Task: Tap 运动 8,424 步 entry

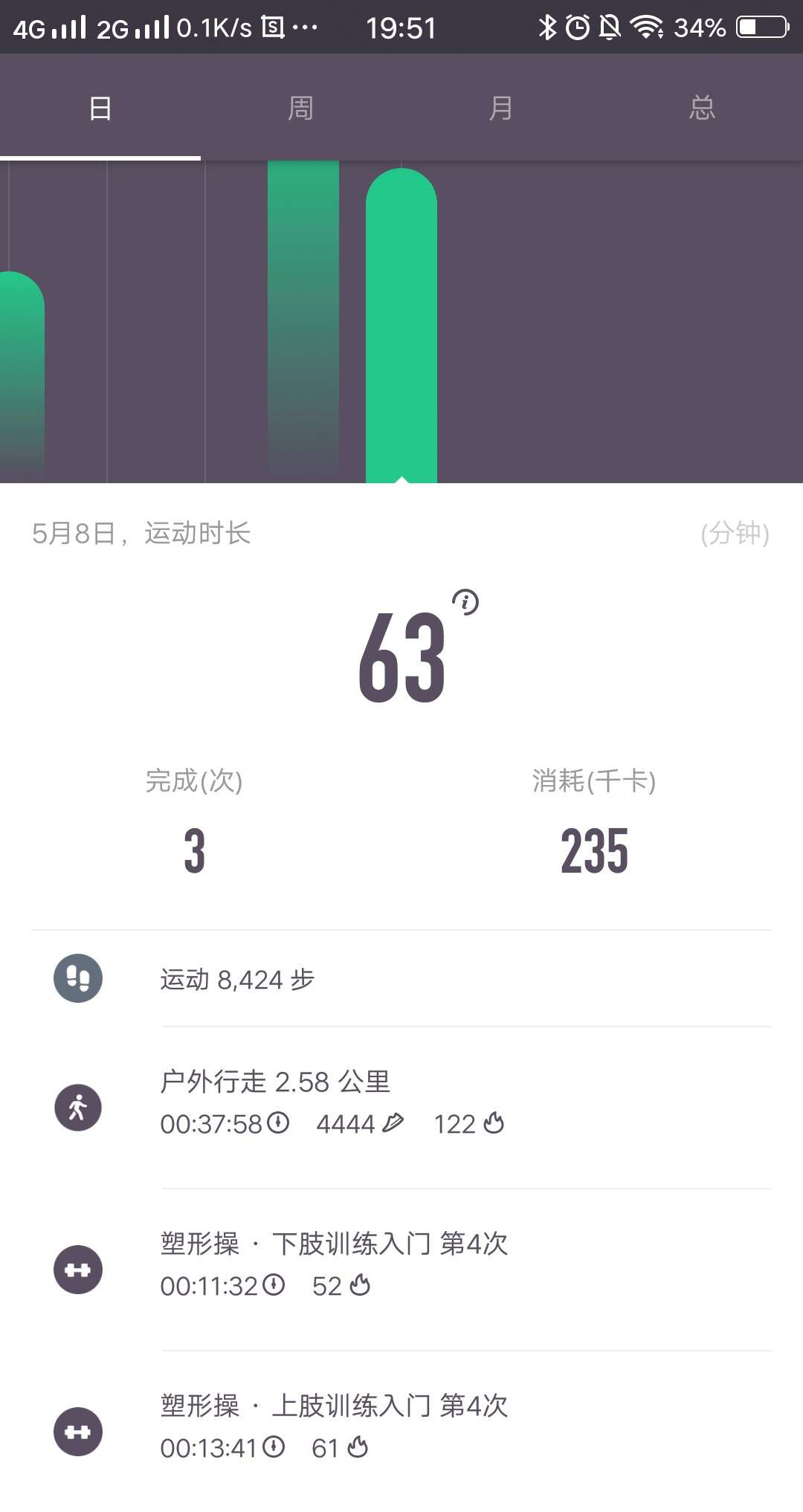Action: 238,980
